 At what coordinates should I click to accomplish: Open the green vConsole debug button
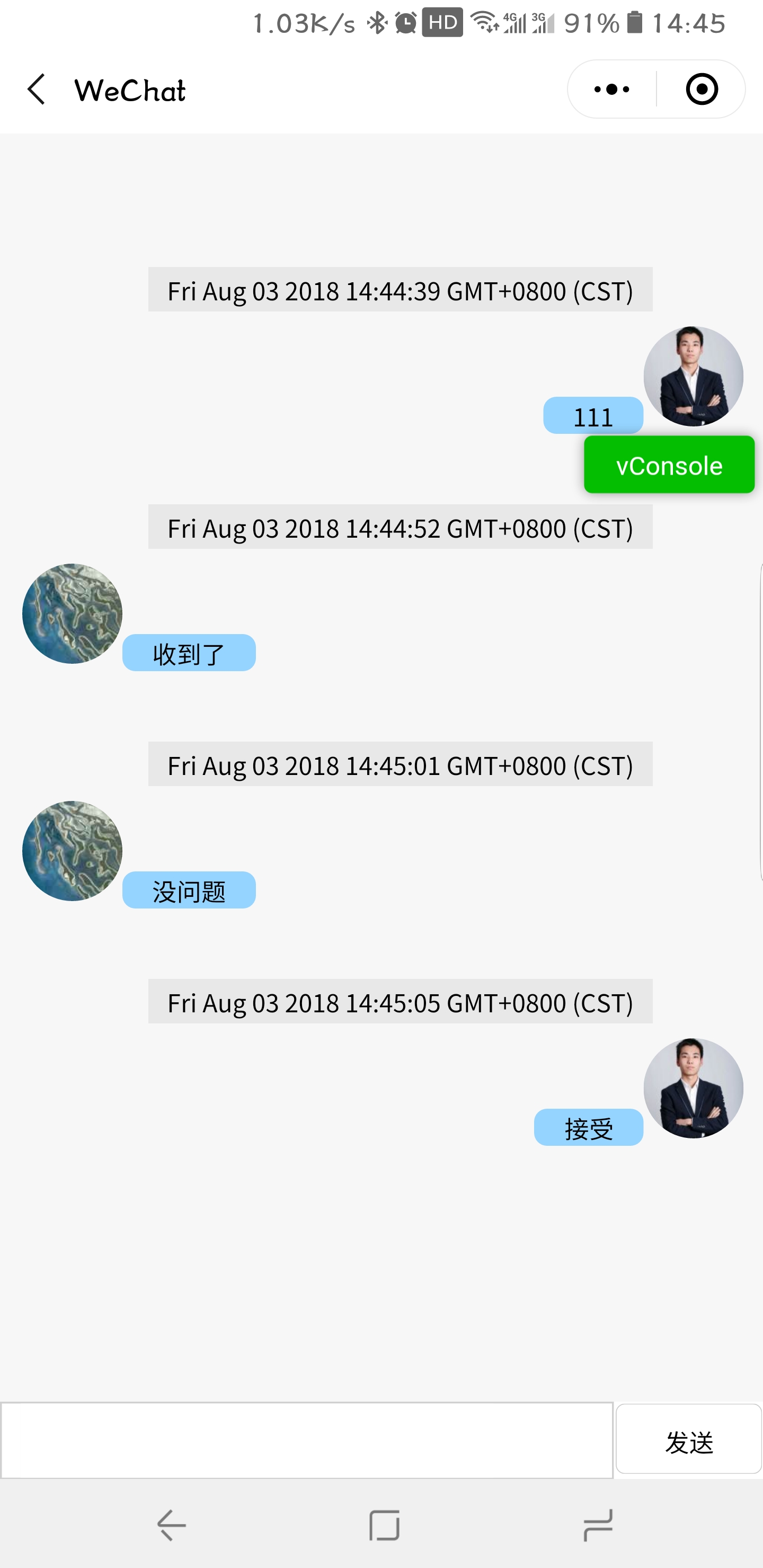(x=669, y=465)
